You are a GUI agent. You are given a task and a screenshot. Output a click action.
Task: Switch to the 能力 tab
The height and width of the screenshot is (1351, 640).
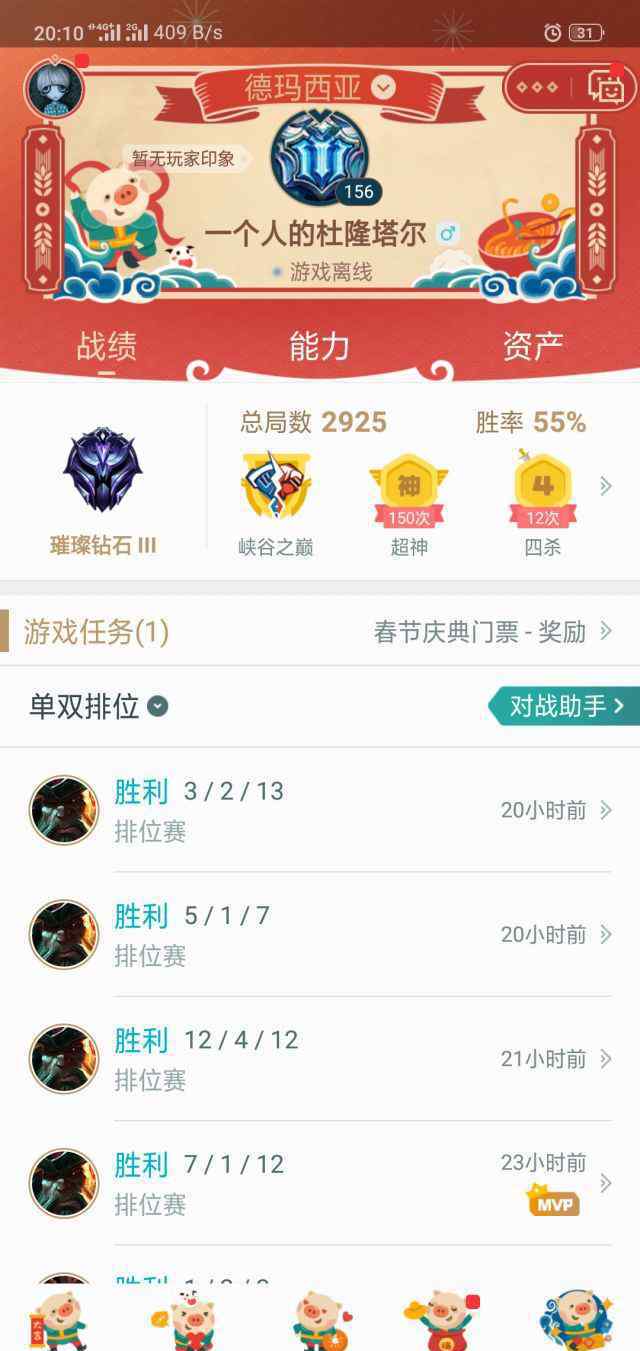click(319, 347)
